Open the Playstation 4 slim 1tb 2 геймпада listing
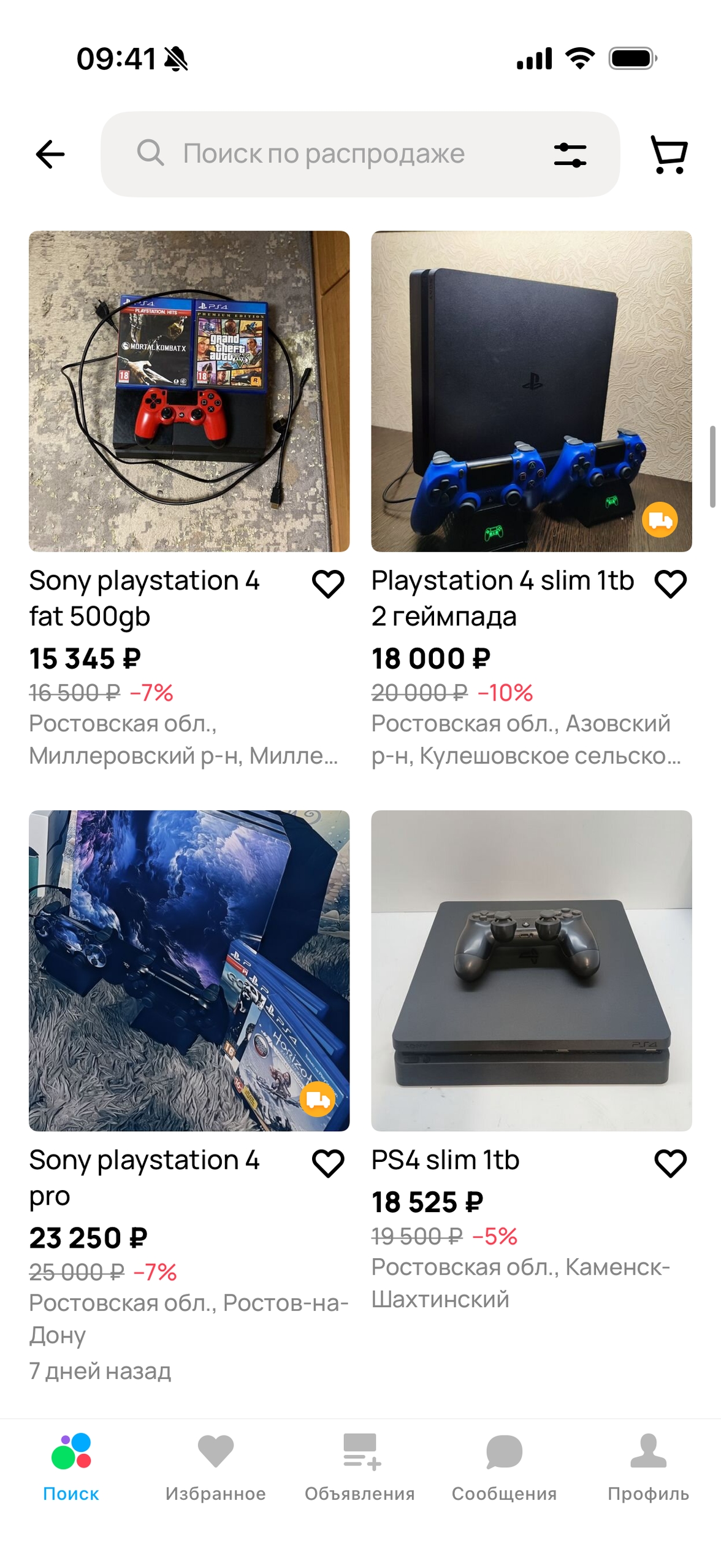 (x=531, y=391)
